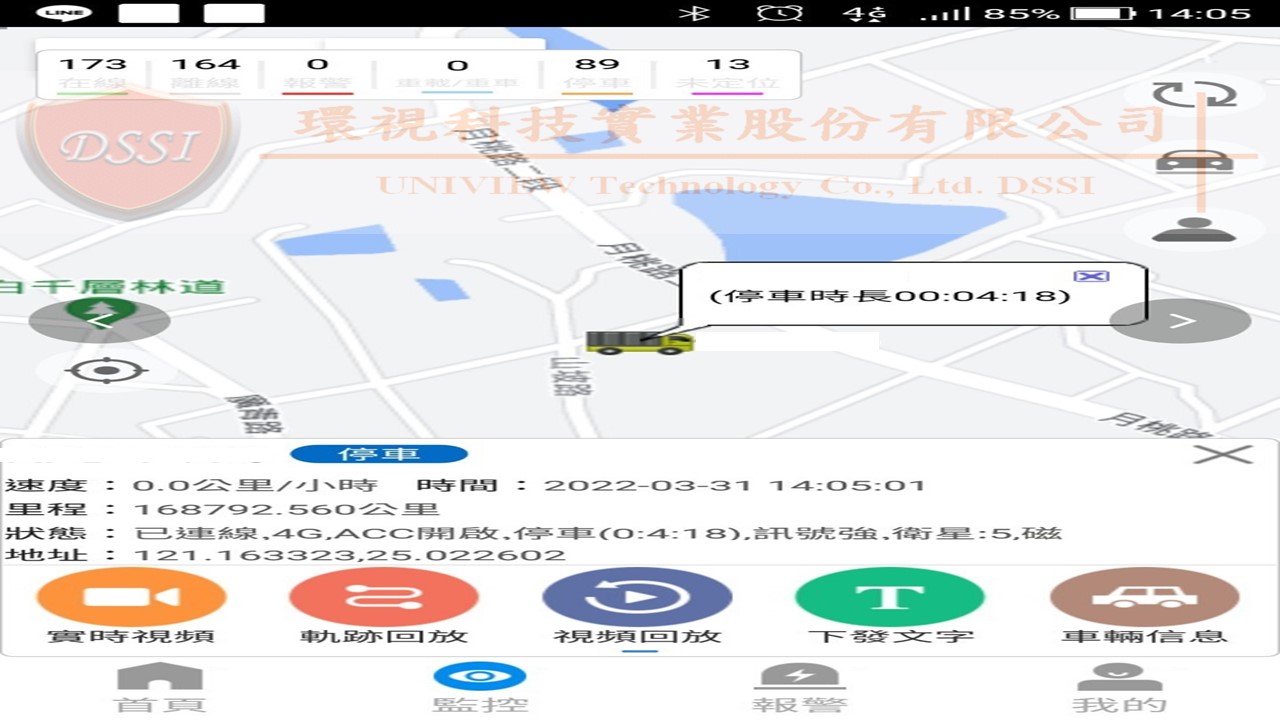The height and width of the screenshot is (720, 1280).
Task: Tap the yellow truck marker on map
Action: click(x=639, y=342)
